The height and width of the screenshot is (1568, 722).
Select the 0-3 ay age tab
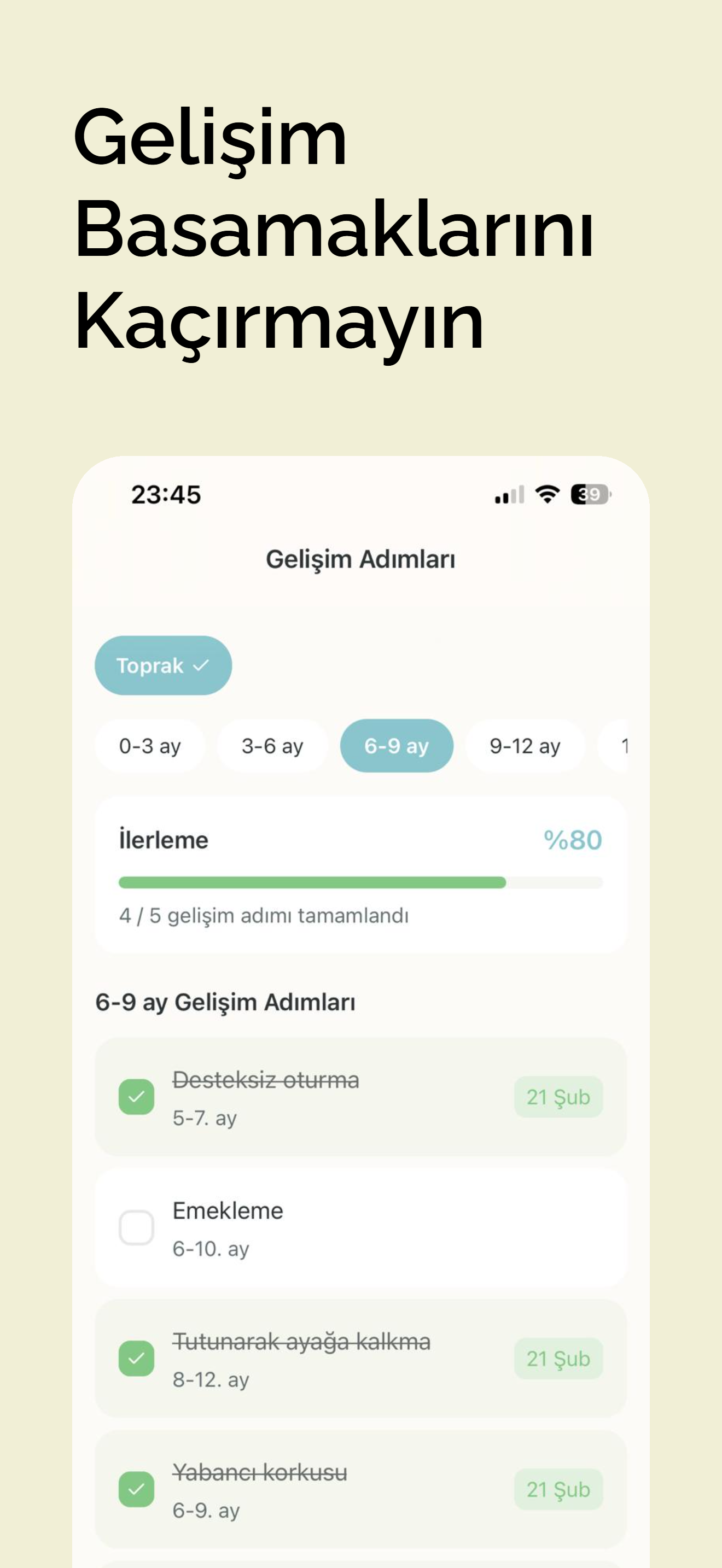coord(150,746)
